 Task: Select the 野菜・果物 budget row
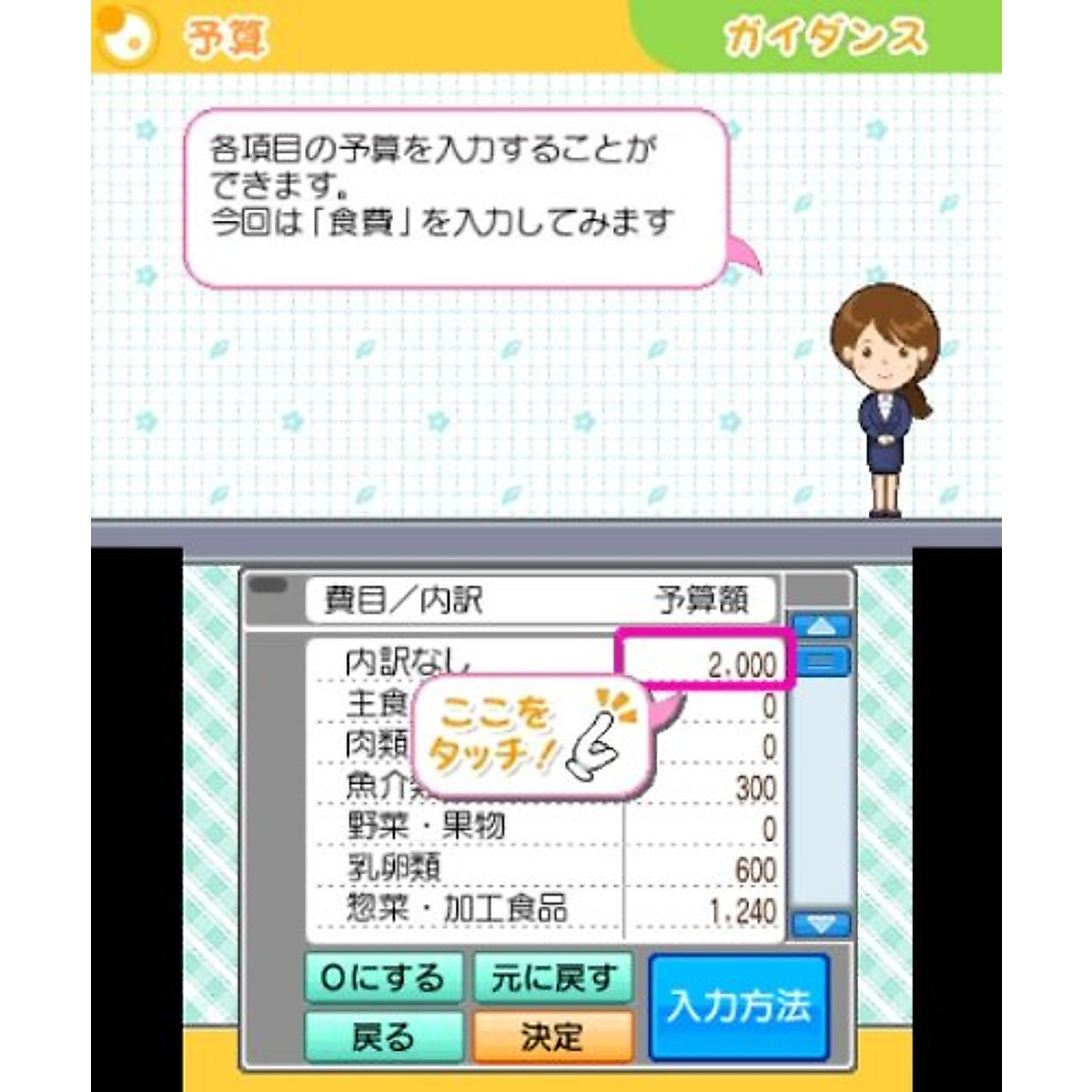coord(546,826)
